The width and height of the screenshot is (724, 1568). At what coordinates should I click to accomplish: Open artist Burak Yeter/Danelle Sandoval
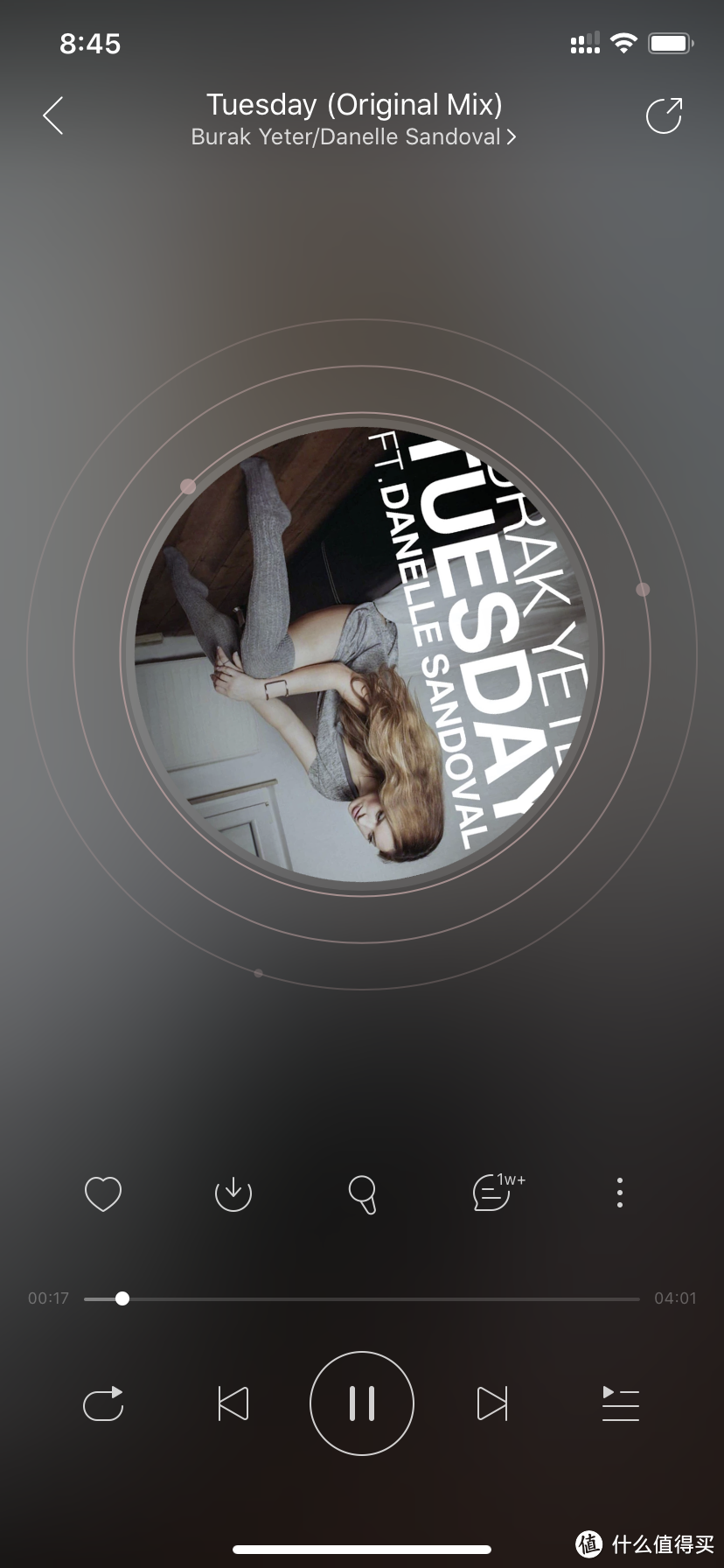353,137
